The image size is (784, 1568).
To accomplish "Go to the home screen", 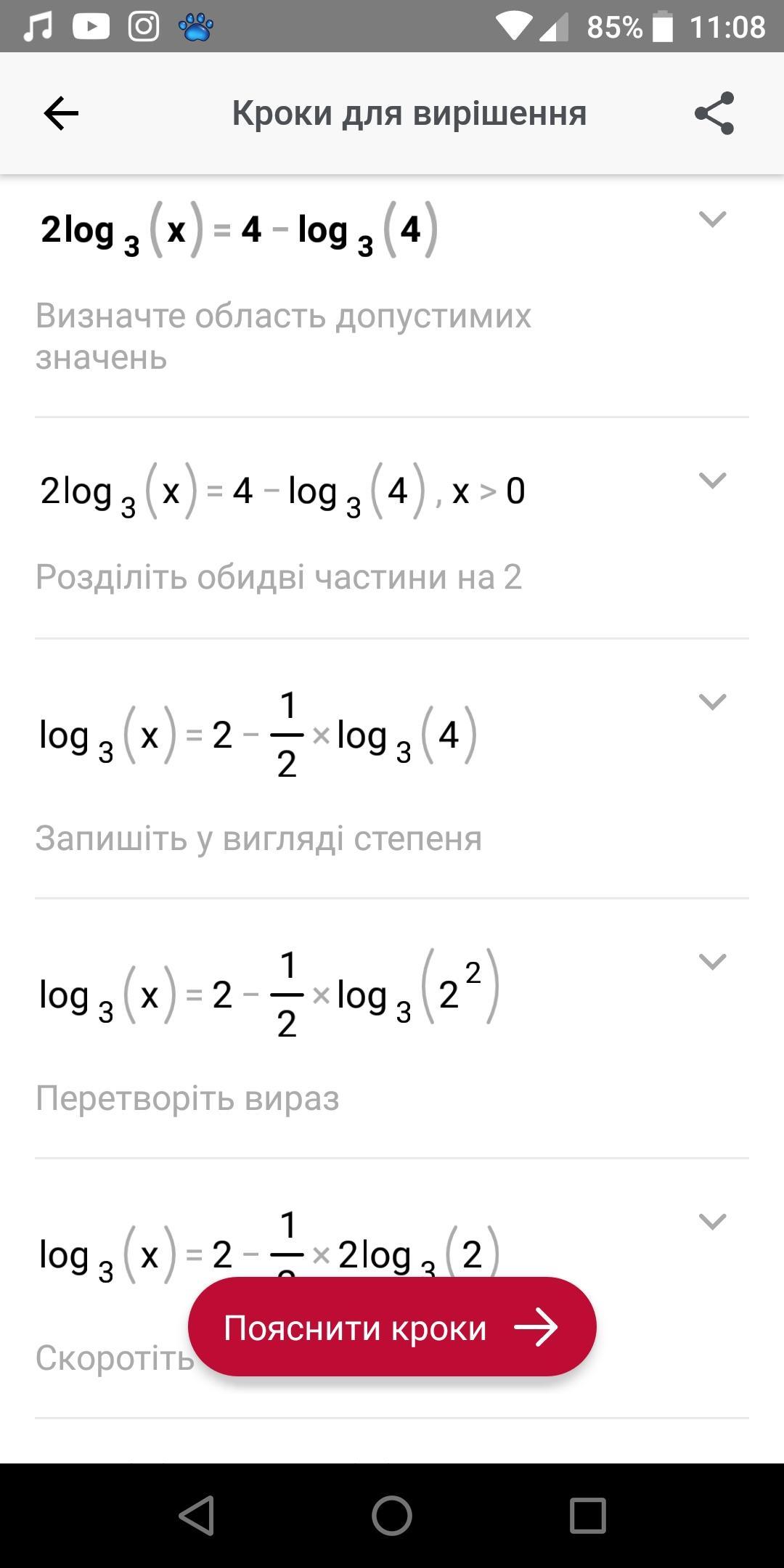I will point(392,1516).
